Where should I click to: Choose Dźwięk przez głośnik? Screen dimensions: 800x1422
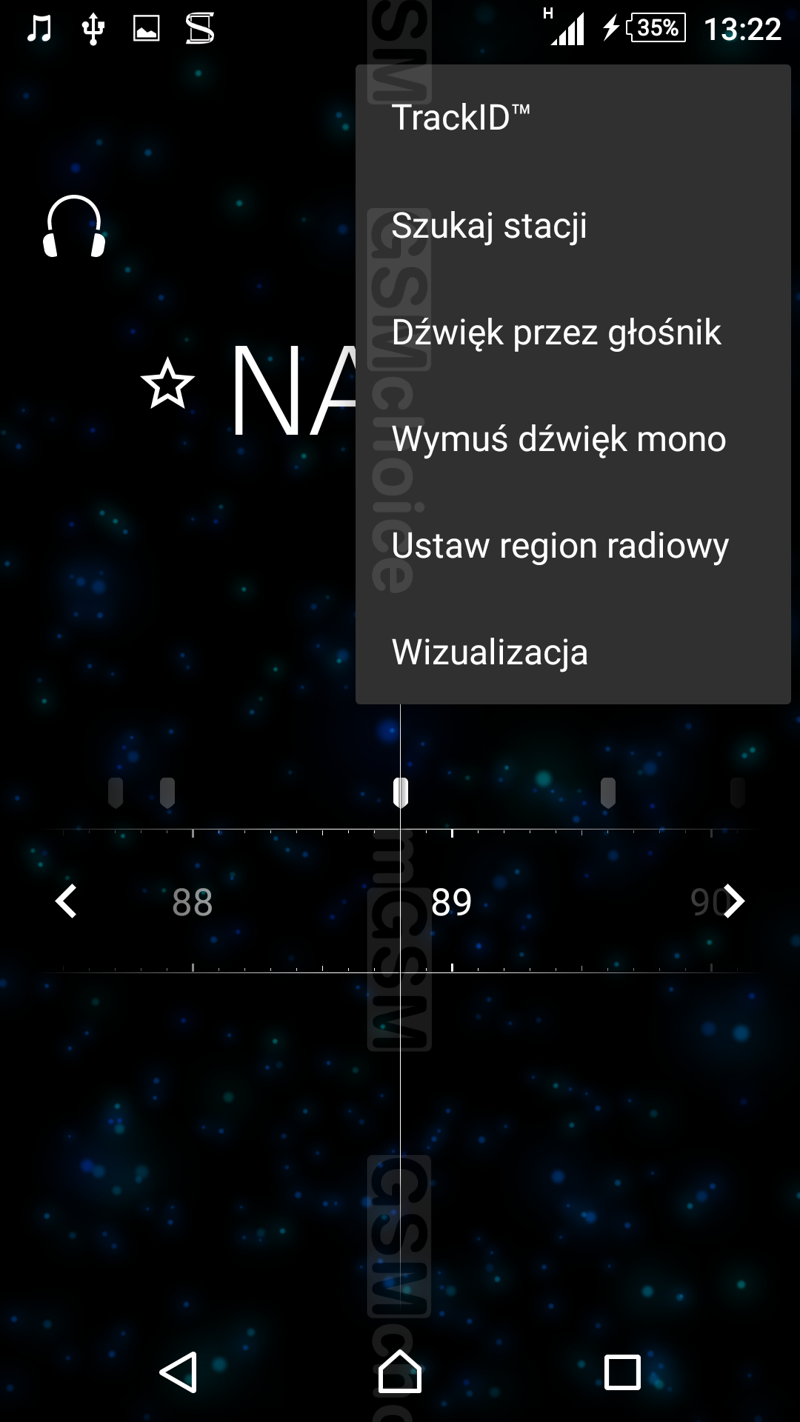(556, 333)
